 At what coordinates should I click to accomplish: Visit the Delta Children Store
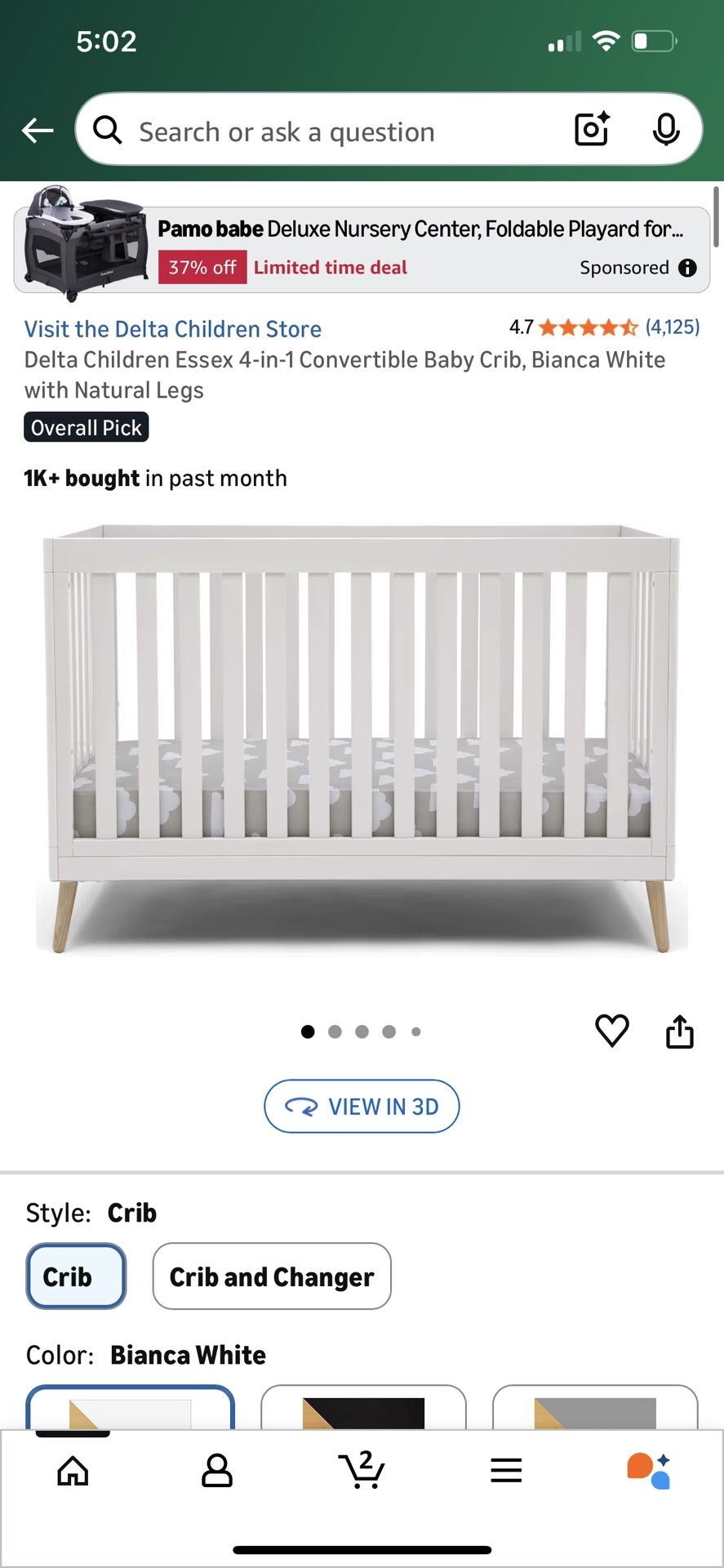coord(171,329)
